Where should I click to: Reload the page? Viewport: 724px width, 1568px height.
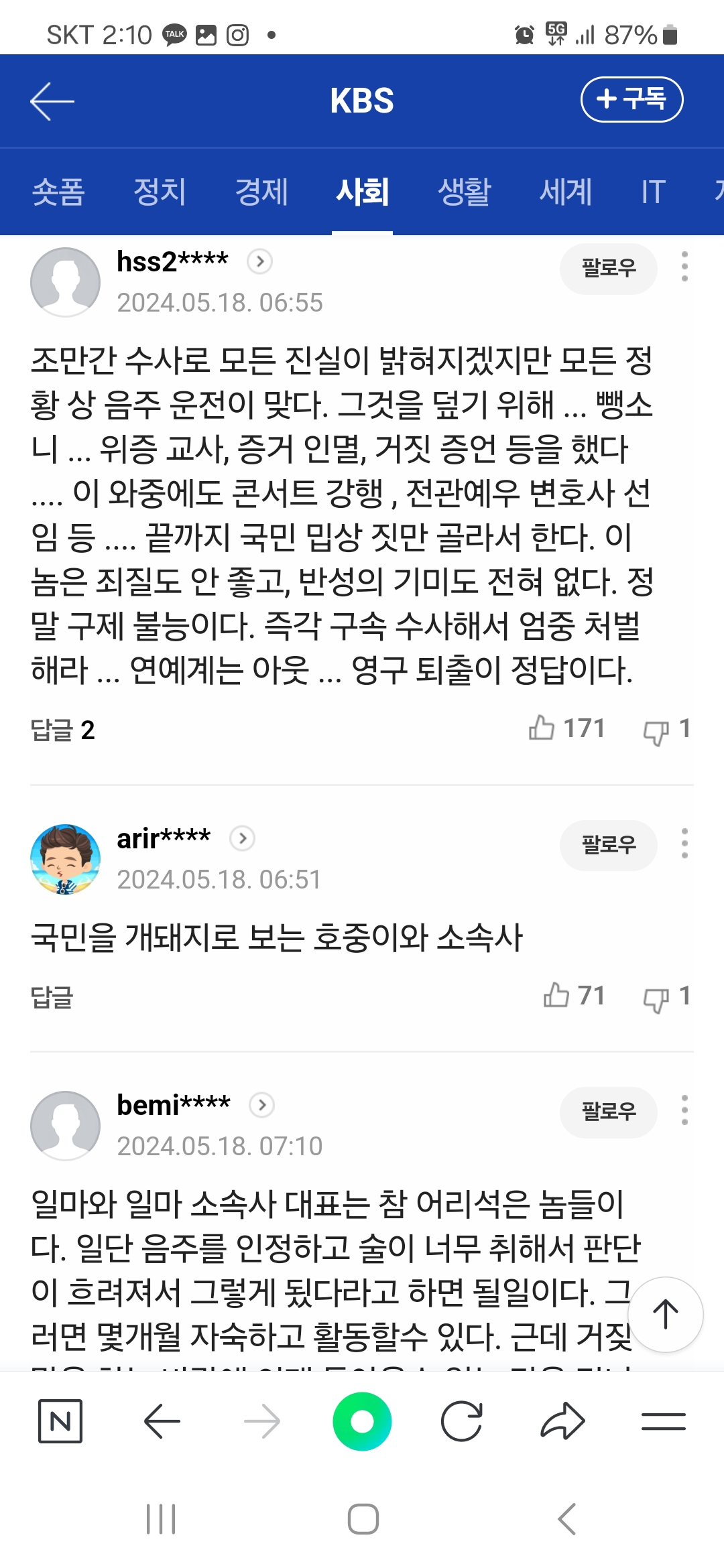coord(462,1421)
